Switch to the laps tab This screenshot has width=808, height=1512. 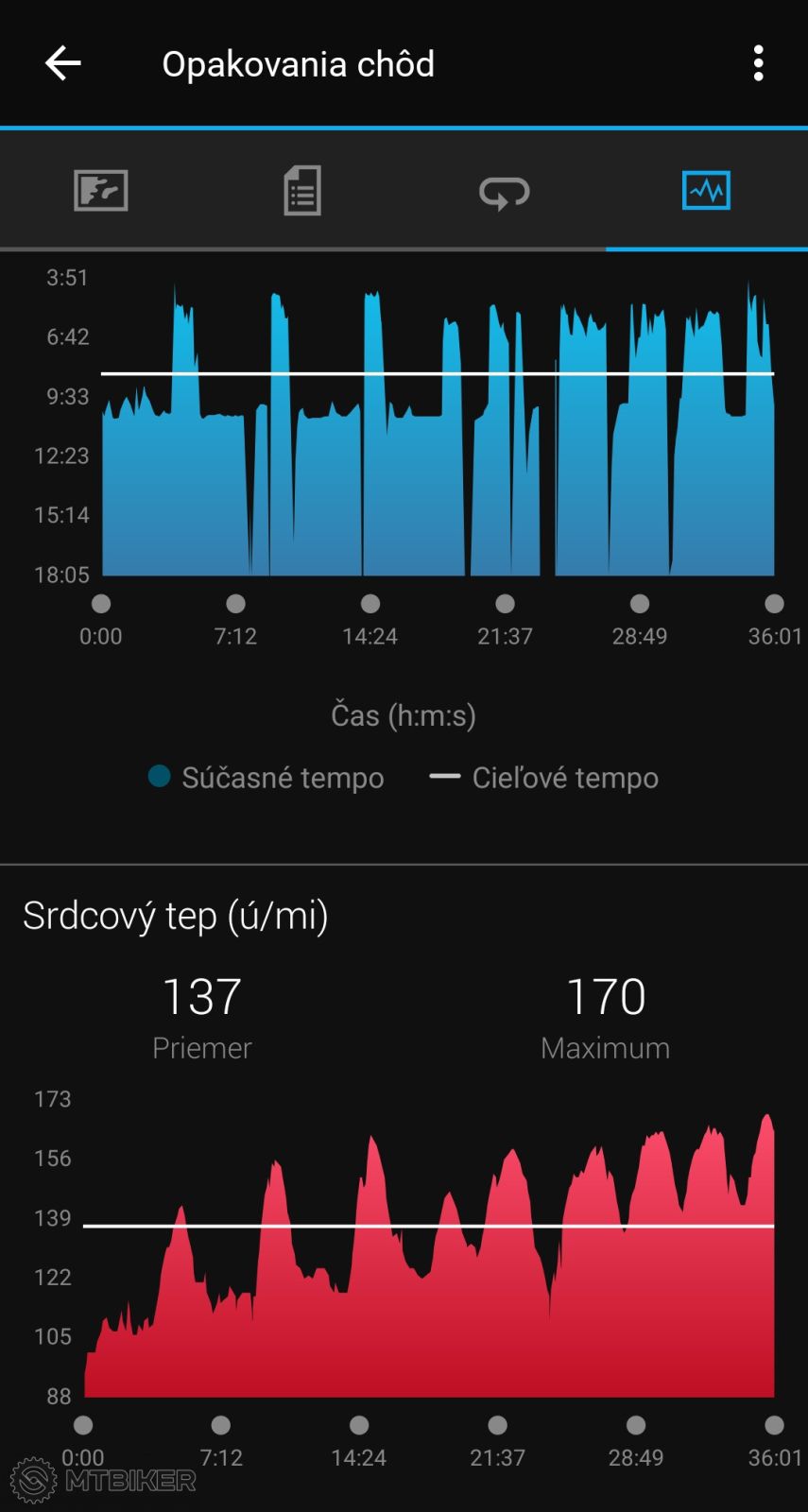pyautogui.click(x=505, y=191)
